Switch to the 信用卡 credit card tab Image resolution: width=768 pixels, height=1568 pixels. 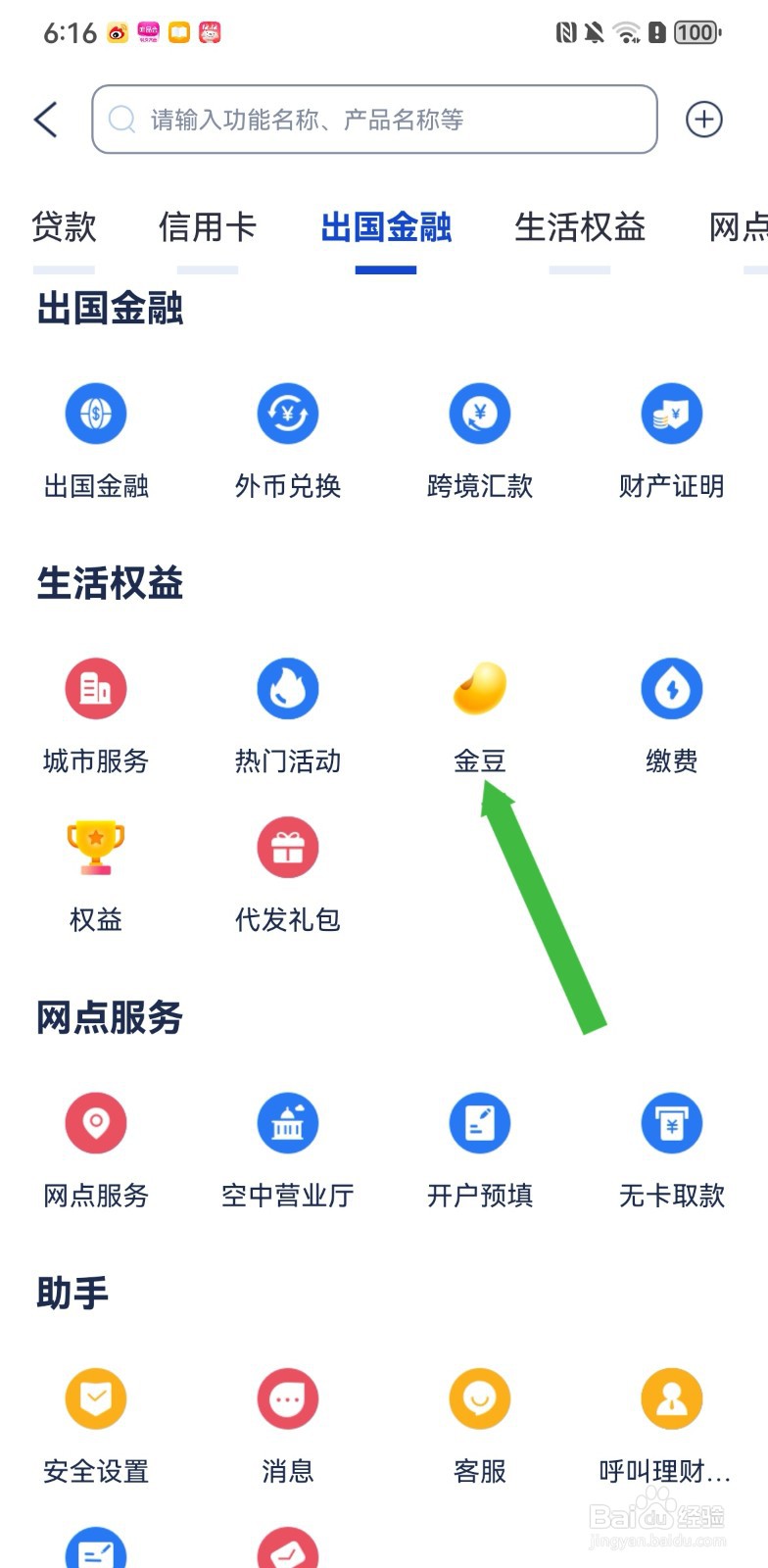pos(208,227)
